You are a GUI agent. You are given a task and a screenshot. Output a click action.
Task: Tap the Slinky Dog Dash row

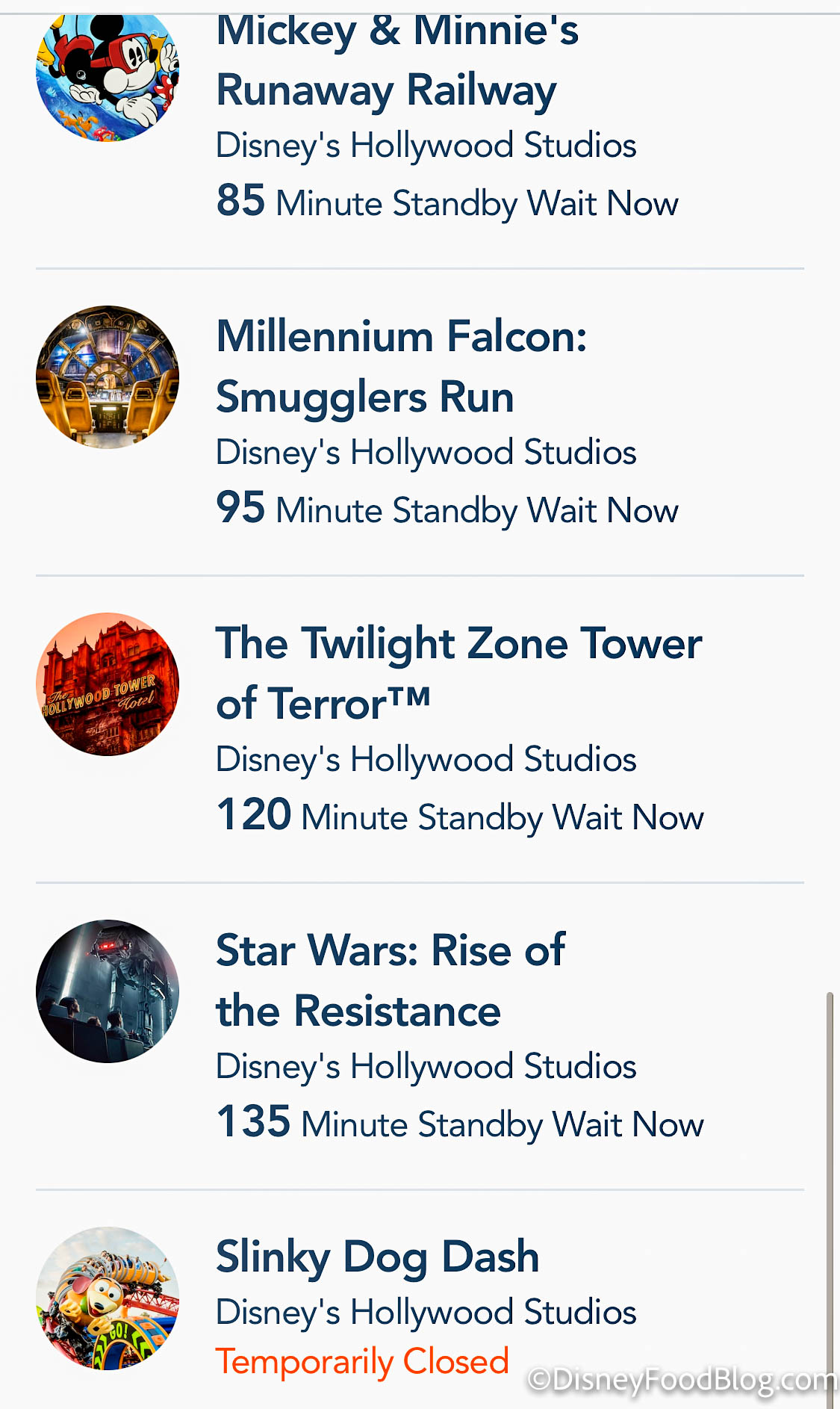377,1257
